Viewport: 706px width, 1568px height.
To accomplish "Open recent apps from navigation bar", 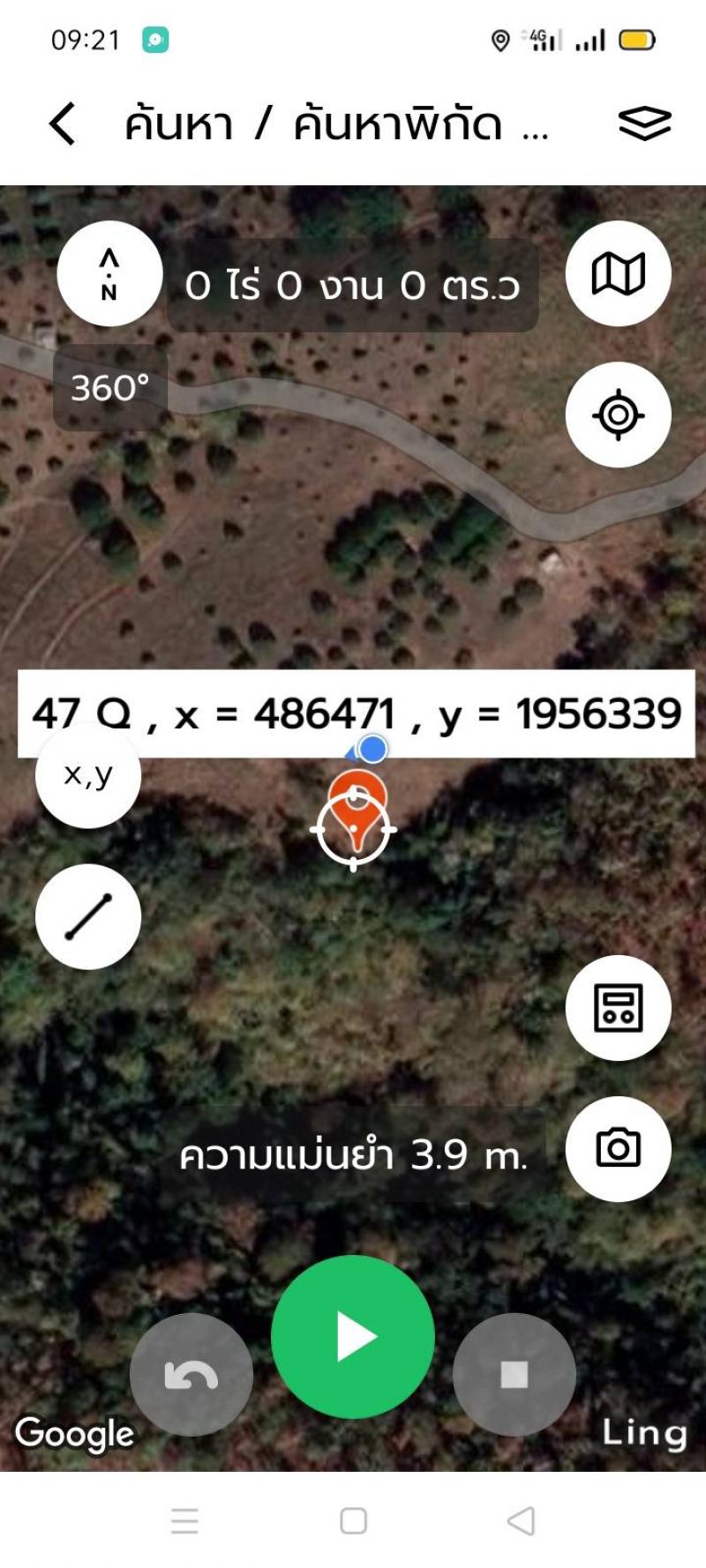I will 184,1520.
